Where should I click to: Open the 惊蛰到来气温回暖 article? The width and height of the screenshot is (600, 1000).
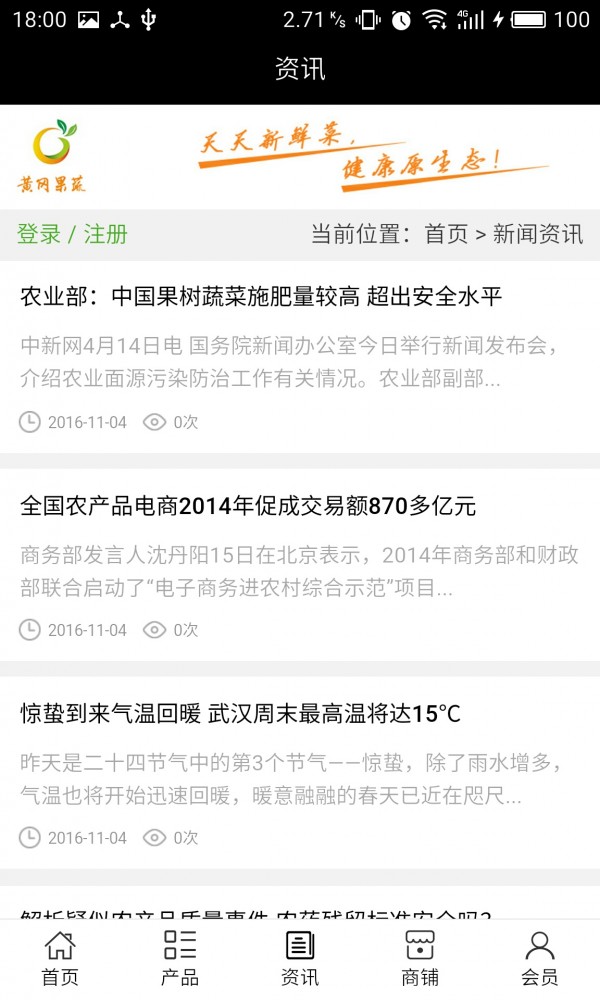[x=240, y=714]
